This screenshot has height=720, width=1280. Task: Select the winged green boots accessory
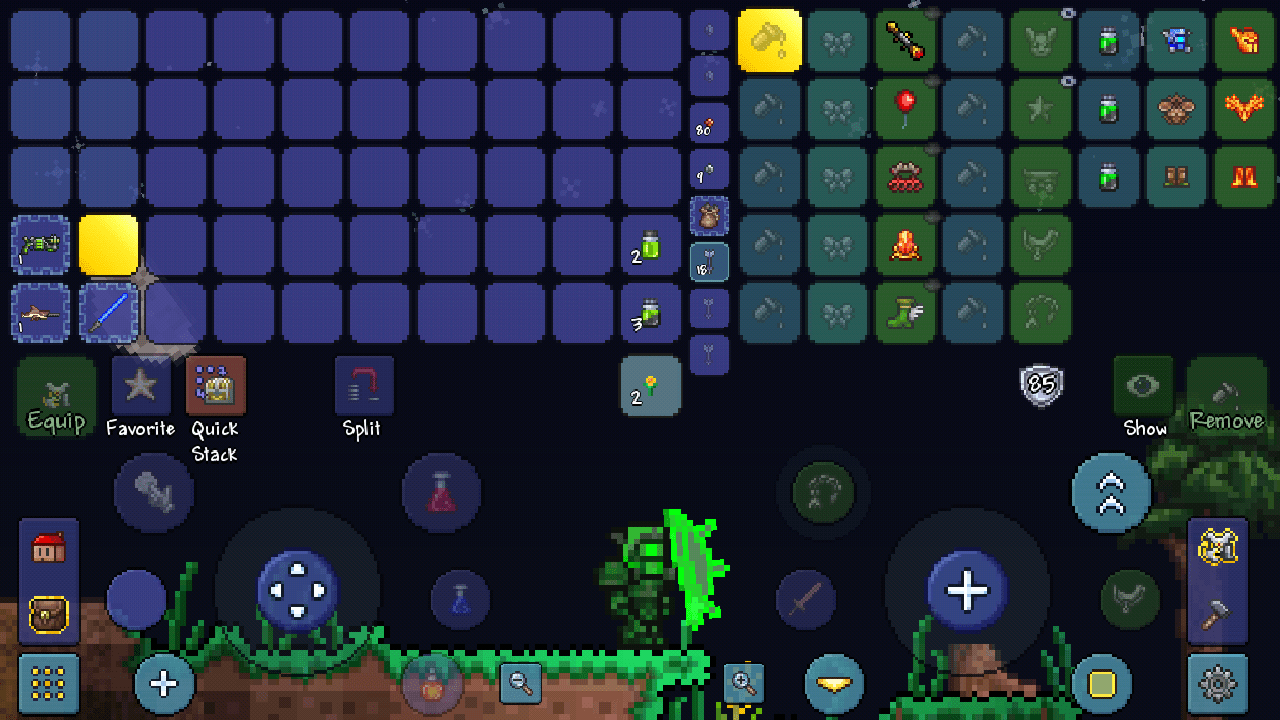point(905,313)
